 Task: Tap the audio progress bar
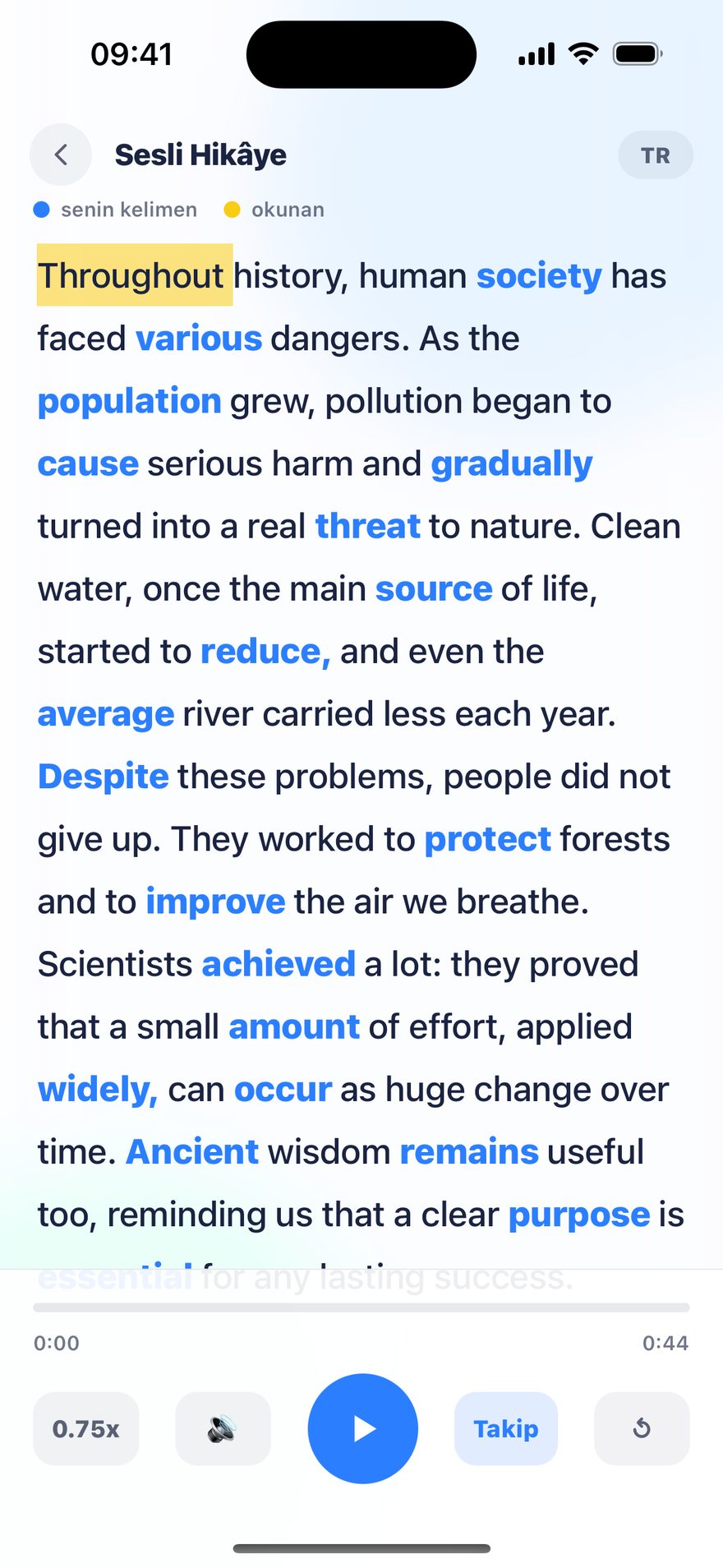pos(361,1307)
